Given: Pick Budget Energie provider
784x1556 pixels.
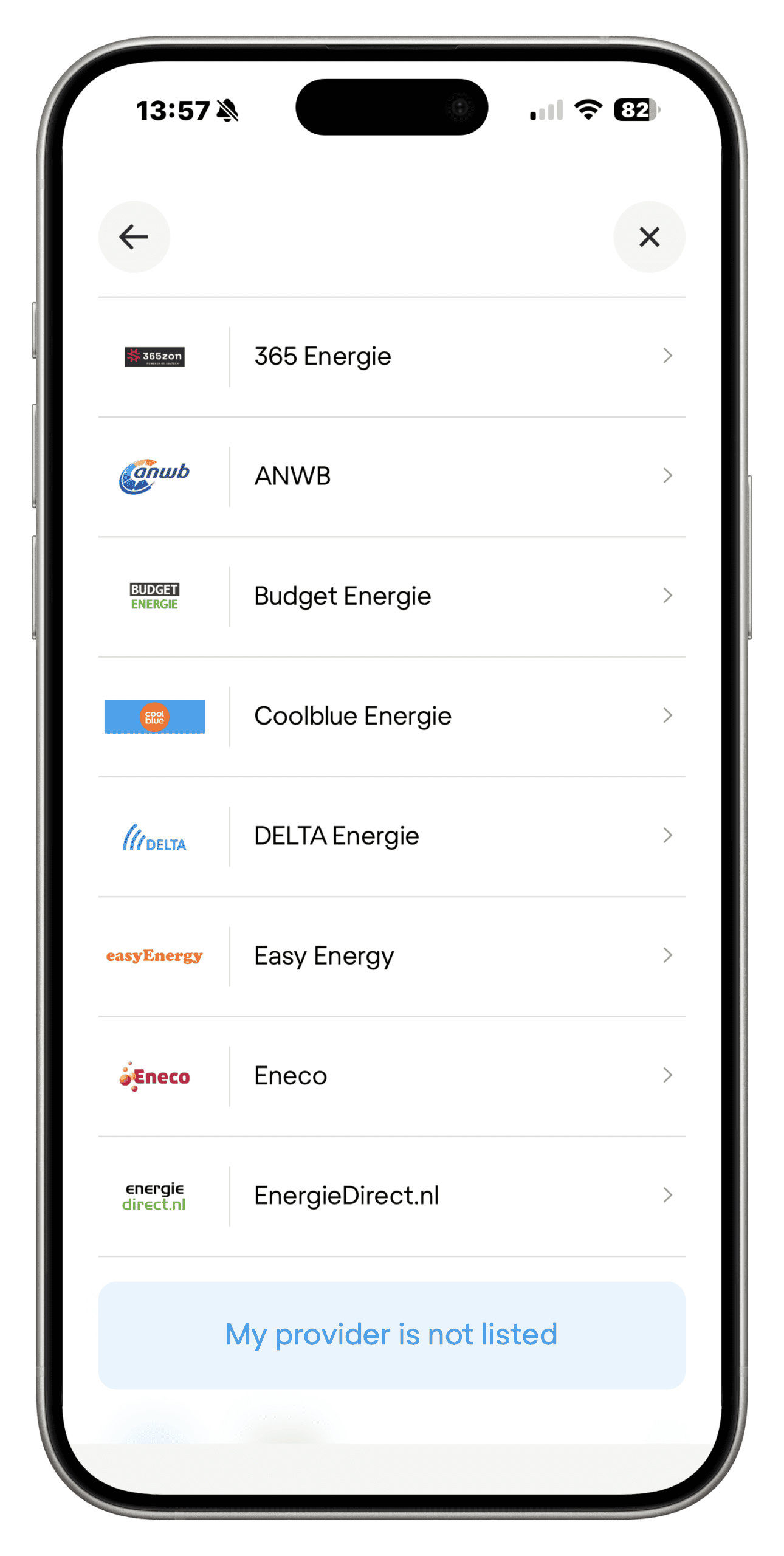Looking at the screenshot, I should (391, 596).
